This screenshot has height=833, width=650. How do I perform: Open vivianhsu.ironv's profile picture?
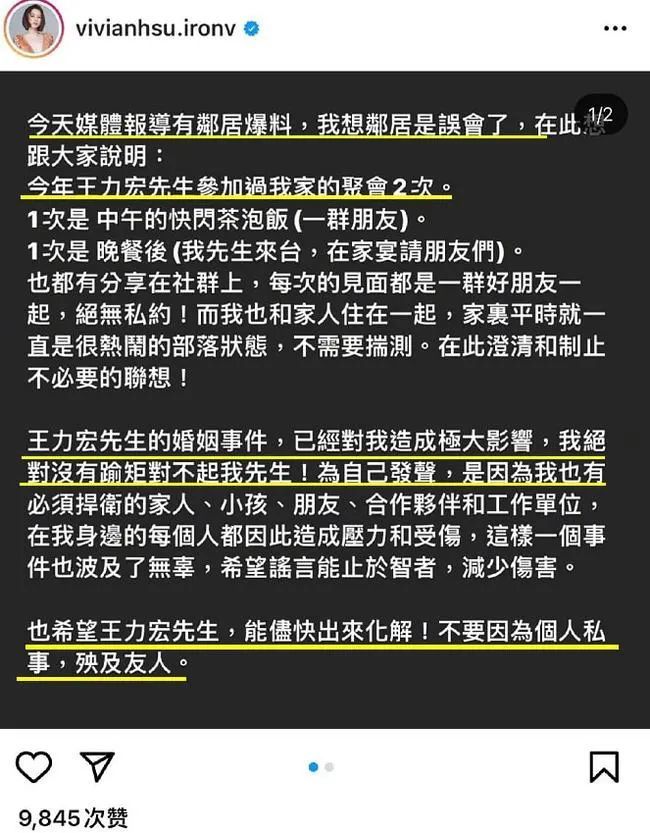coord(35,31)
